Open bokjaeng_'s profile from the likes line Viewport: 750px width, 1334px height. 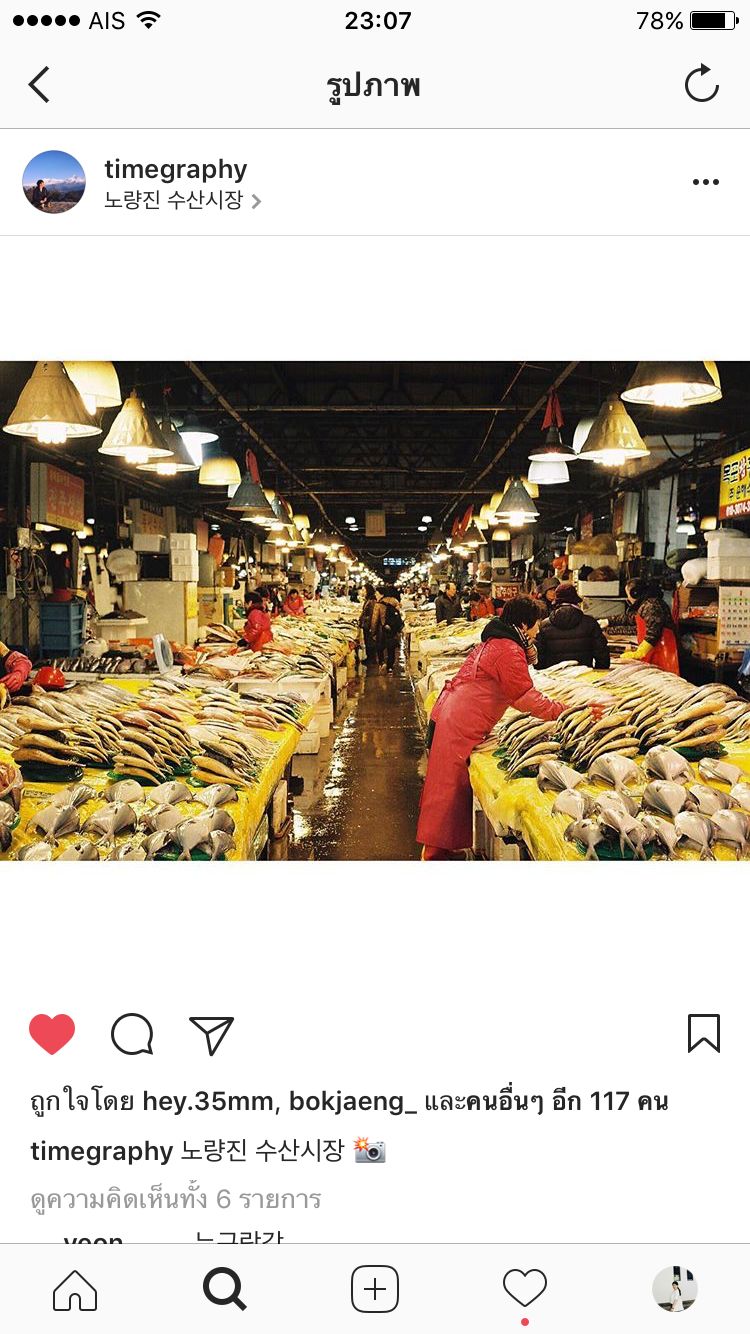tap(353, 1102)
